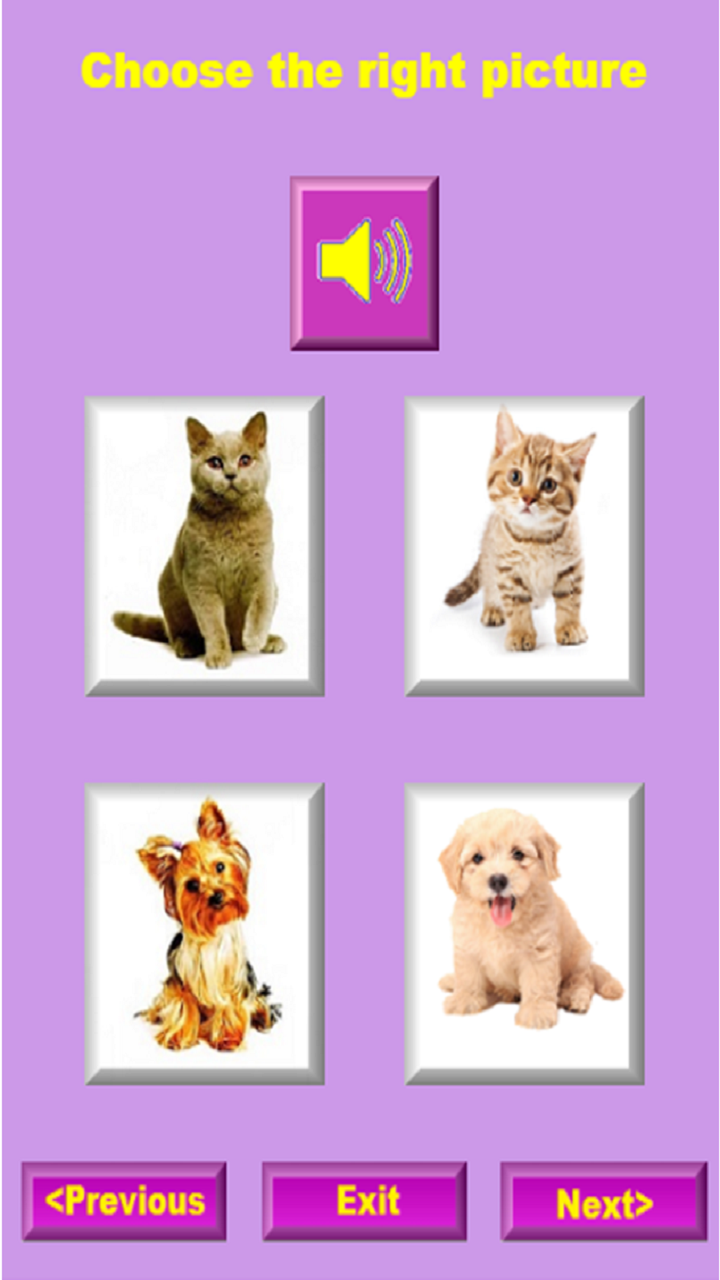Viewport: 720px width, 1280px height.
Task: Choose the orange tabby kitten picture
Action: (524, 545)
